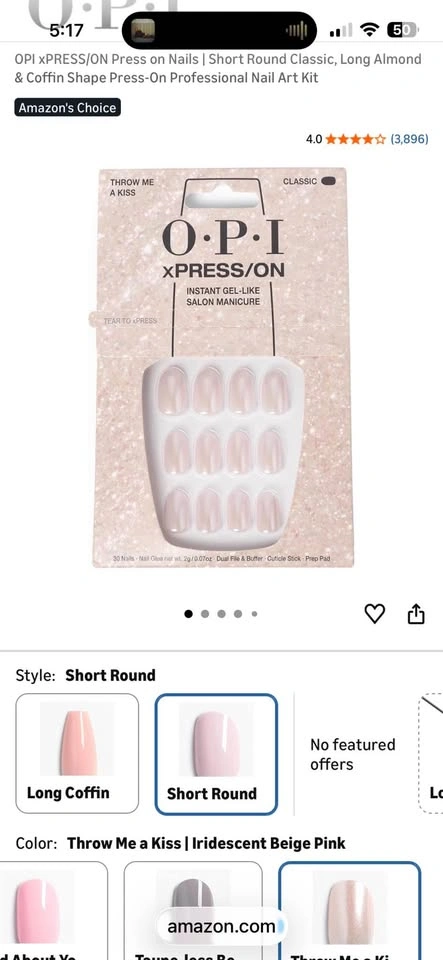The width and height of the screenshot is (443, 960).
Task: Open the amazon.com address pill
Action: [x=222, y=927]
